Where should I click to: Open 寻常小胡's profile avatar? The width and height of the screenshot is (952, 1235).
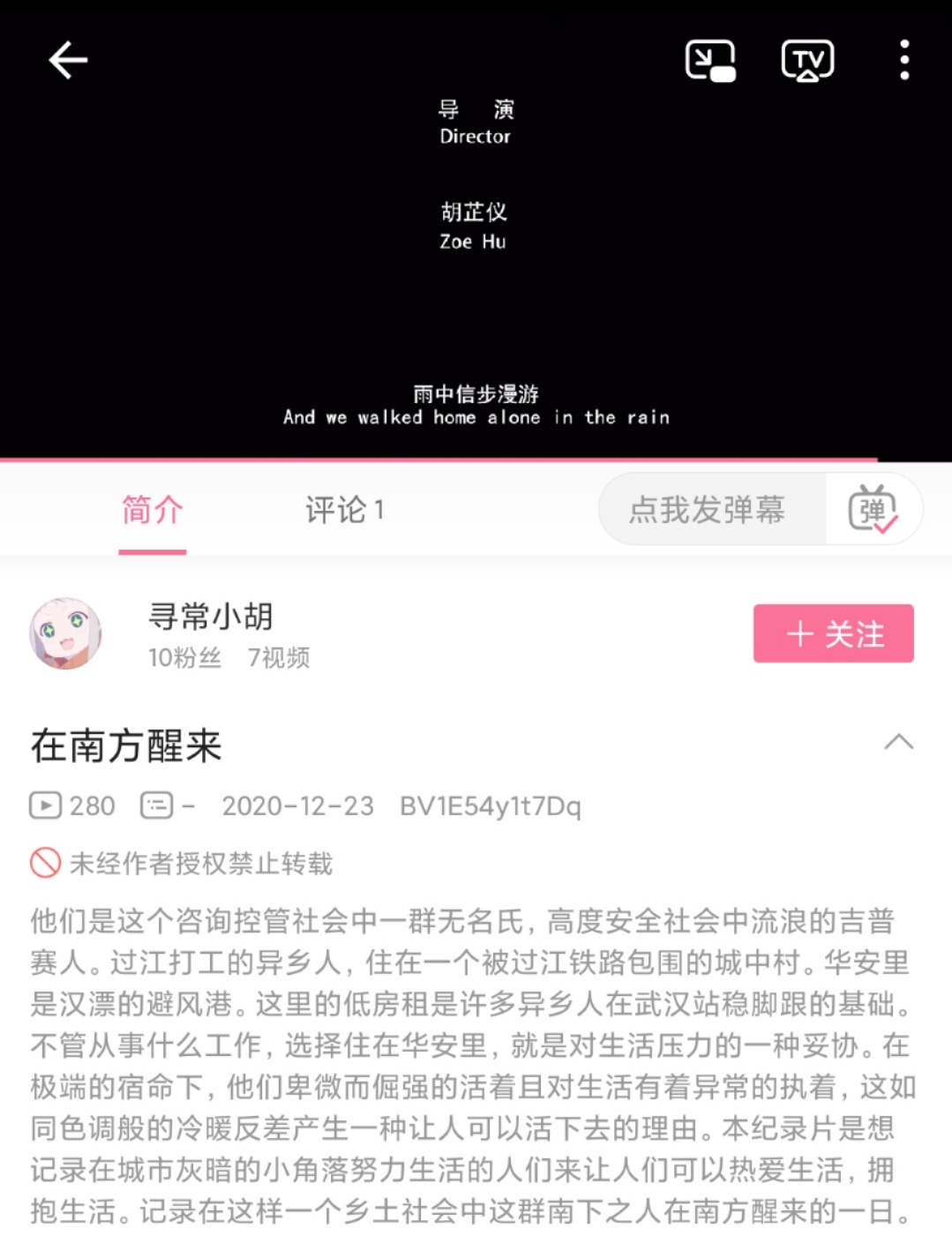65,633
